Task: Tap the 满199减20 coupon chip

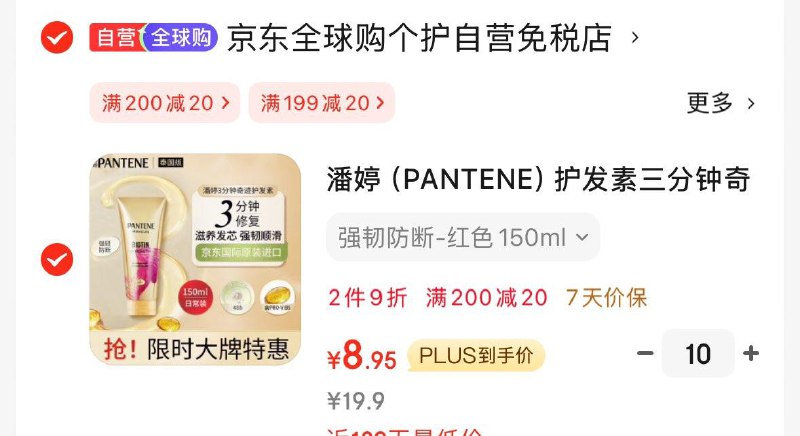Action: pos(321,103)
